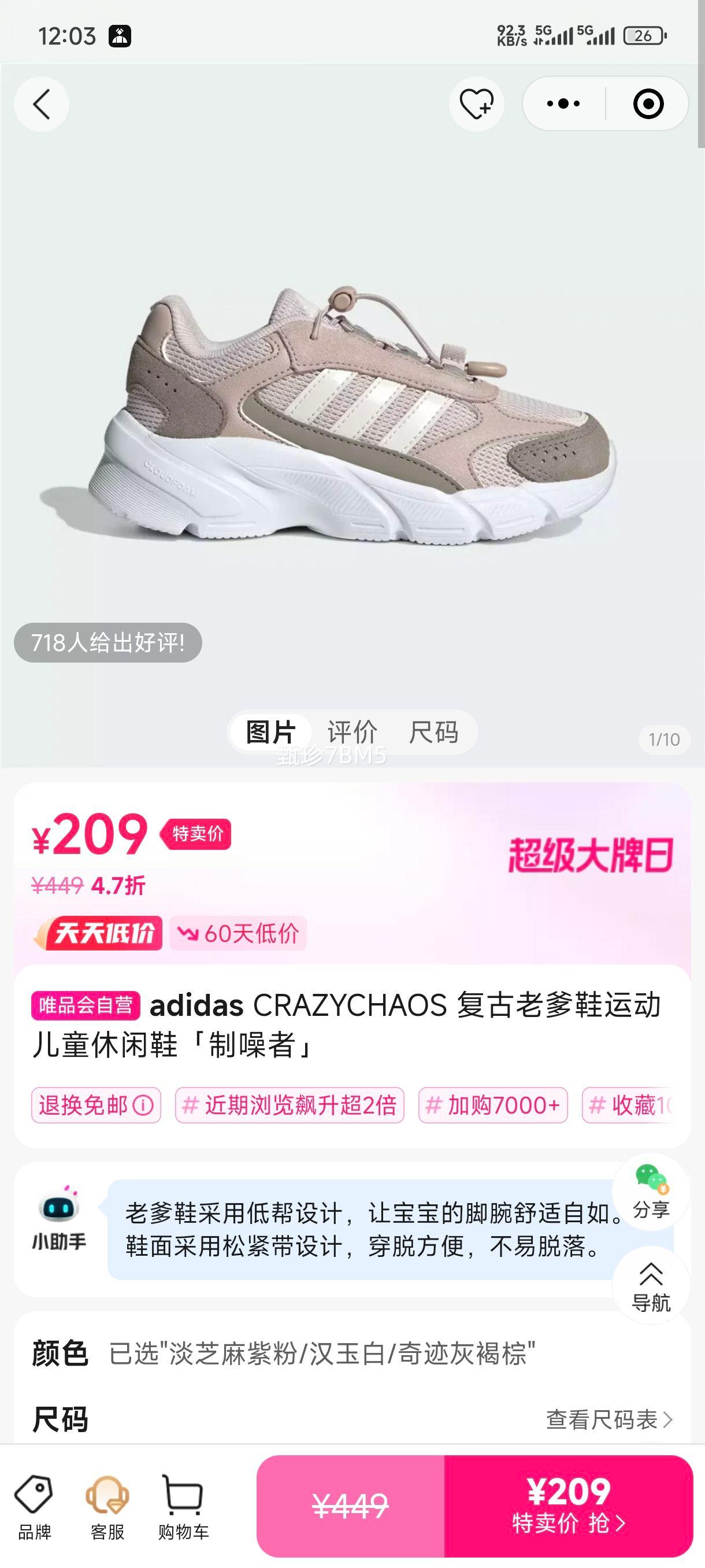This screenshot has width=705, height=1568.
Task: Open 查看尺码表 size chart
Action: point(609,1420)
